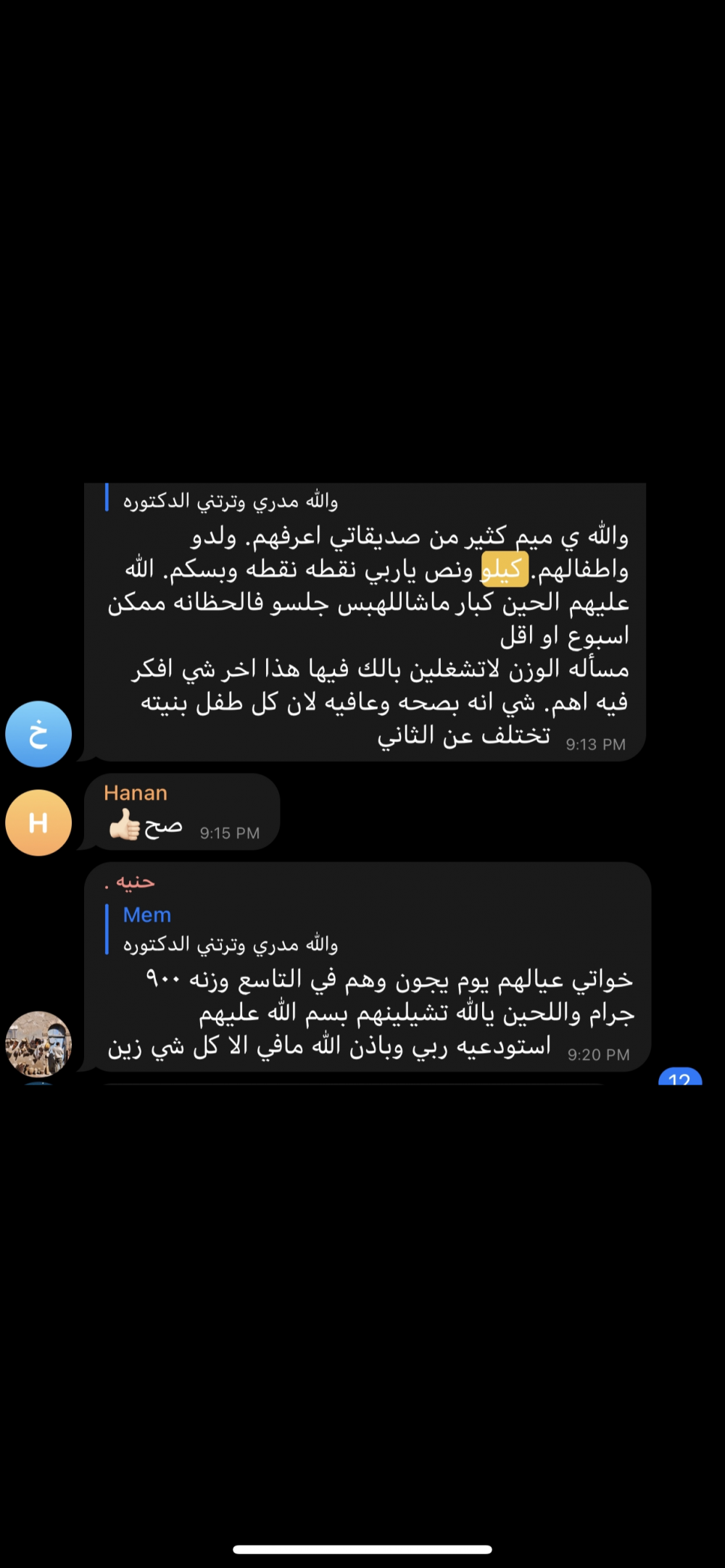
Task: Tap the scroll-to-bottom unread badge showing 12
Action: pos(679,1076)
